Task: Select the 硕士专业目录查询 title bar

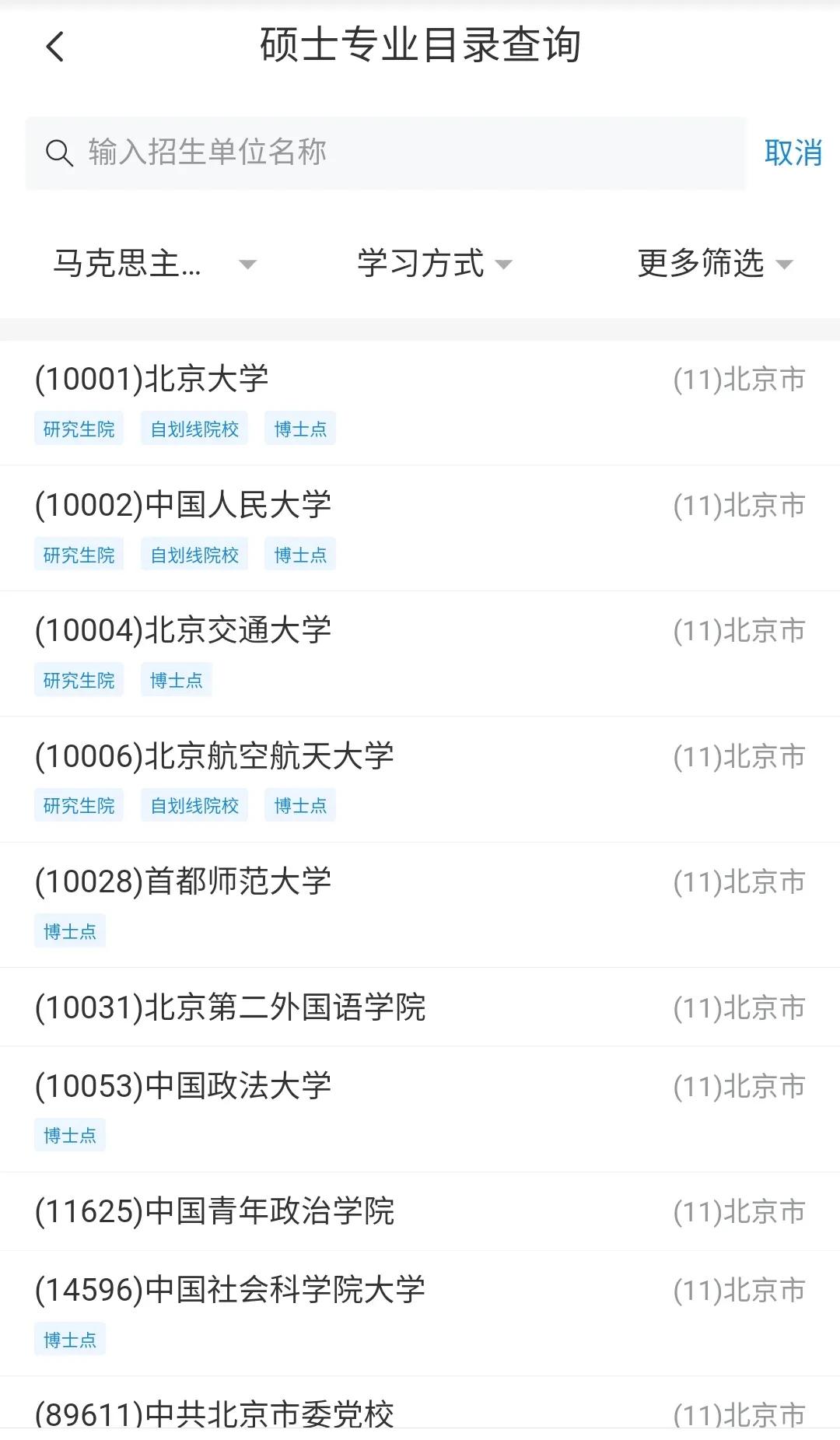Action: tap(420, 45)
